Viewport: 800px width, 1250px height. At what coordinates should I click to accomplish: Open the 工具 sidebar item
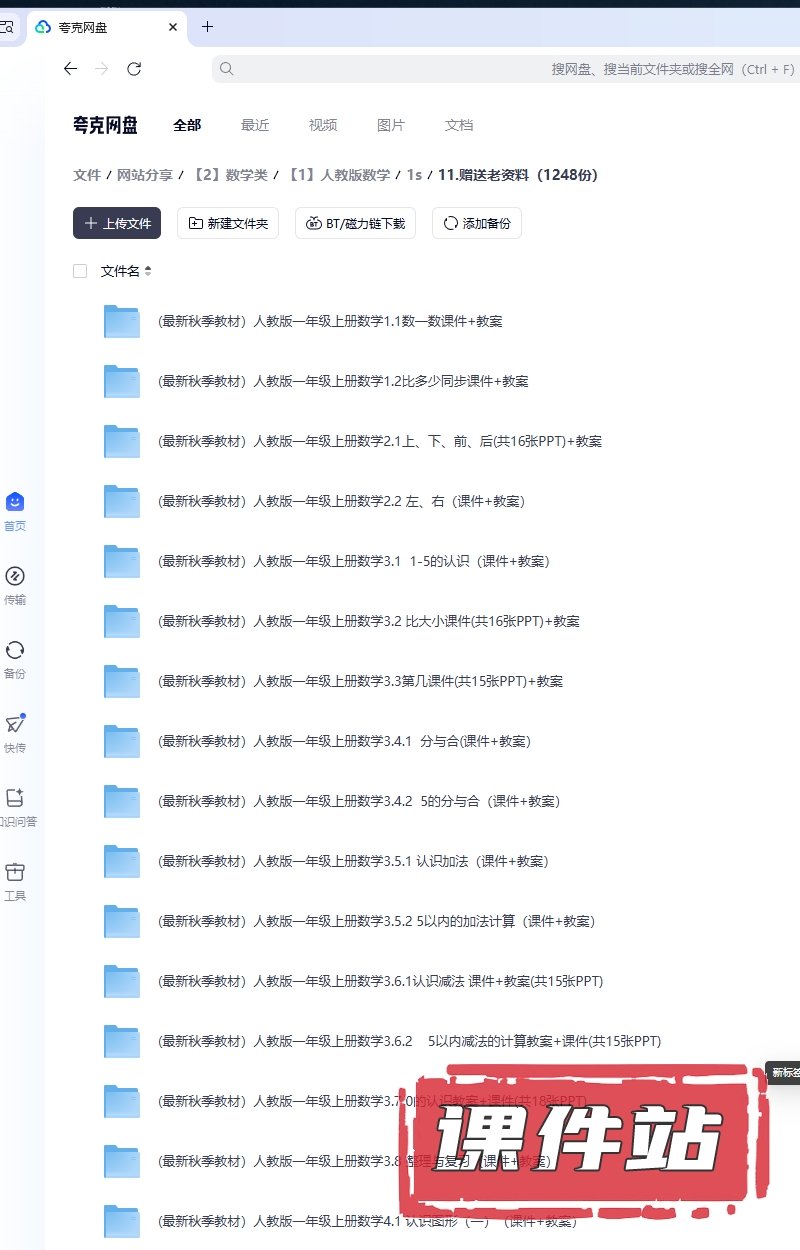click(x=15, y=881)
